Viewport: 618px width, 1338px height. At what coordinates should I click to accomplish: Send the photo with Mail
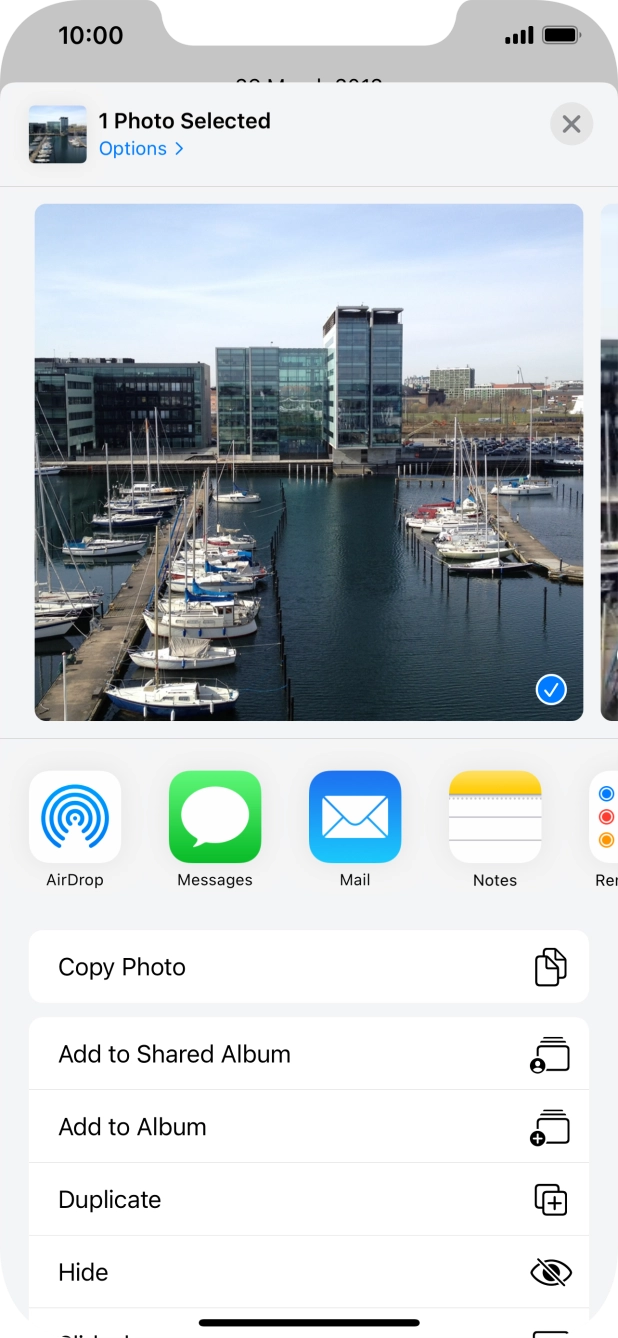click(x=355, y=817)
